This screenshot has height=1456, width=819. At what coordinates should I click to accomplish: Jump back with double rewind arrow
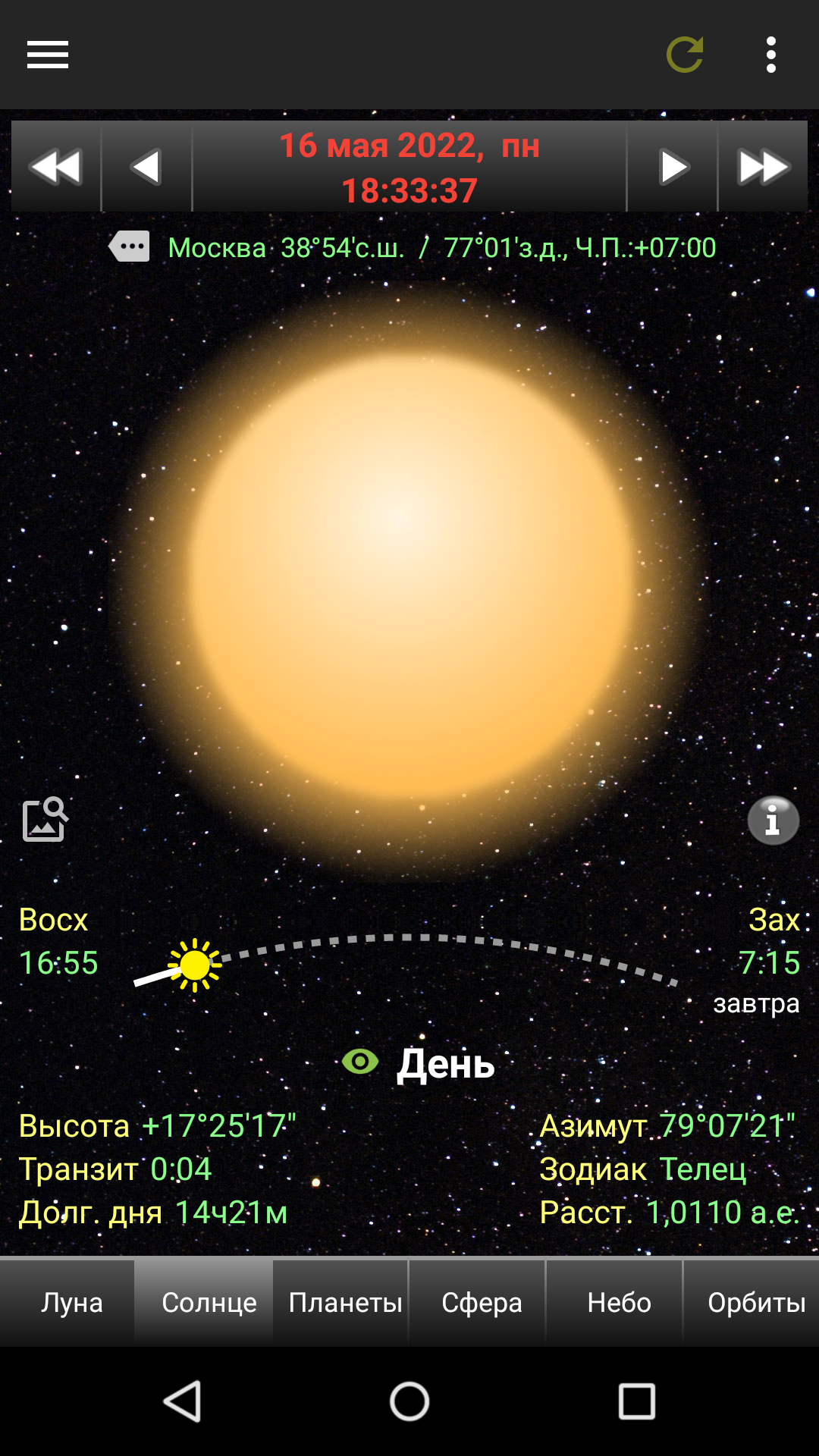click(56, 167)
